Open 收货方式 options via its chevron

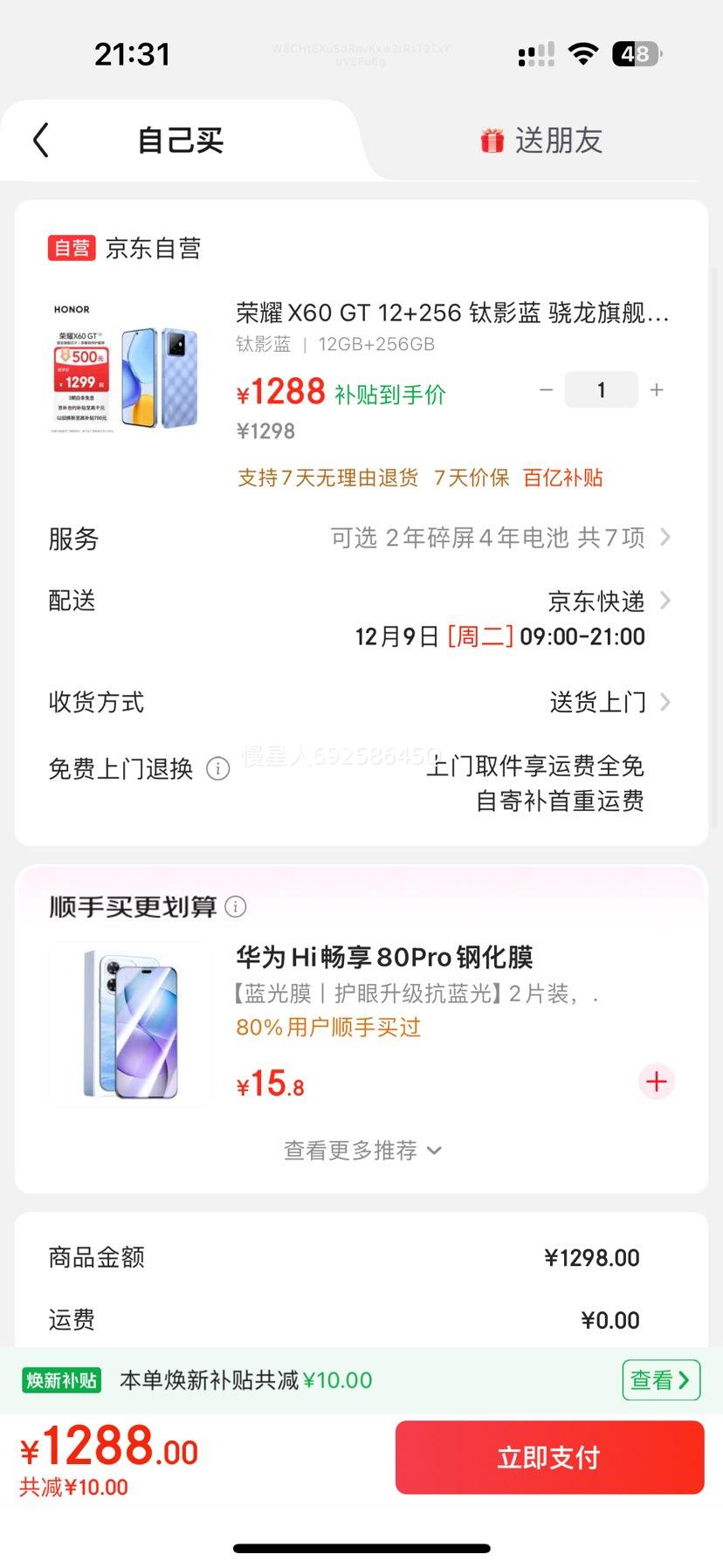pyautogui.click(x=665, y=702)
